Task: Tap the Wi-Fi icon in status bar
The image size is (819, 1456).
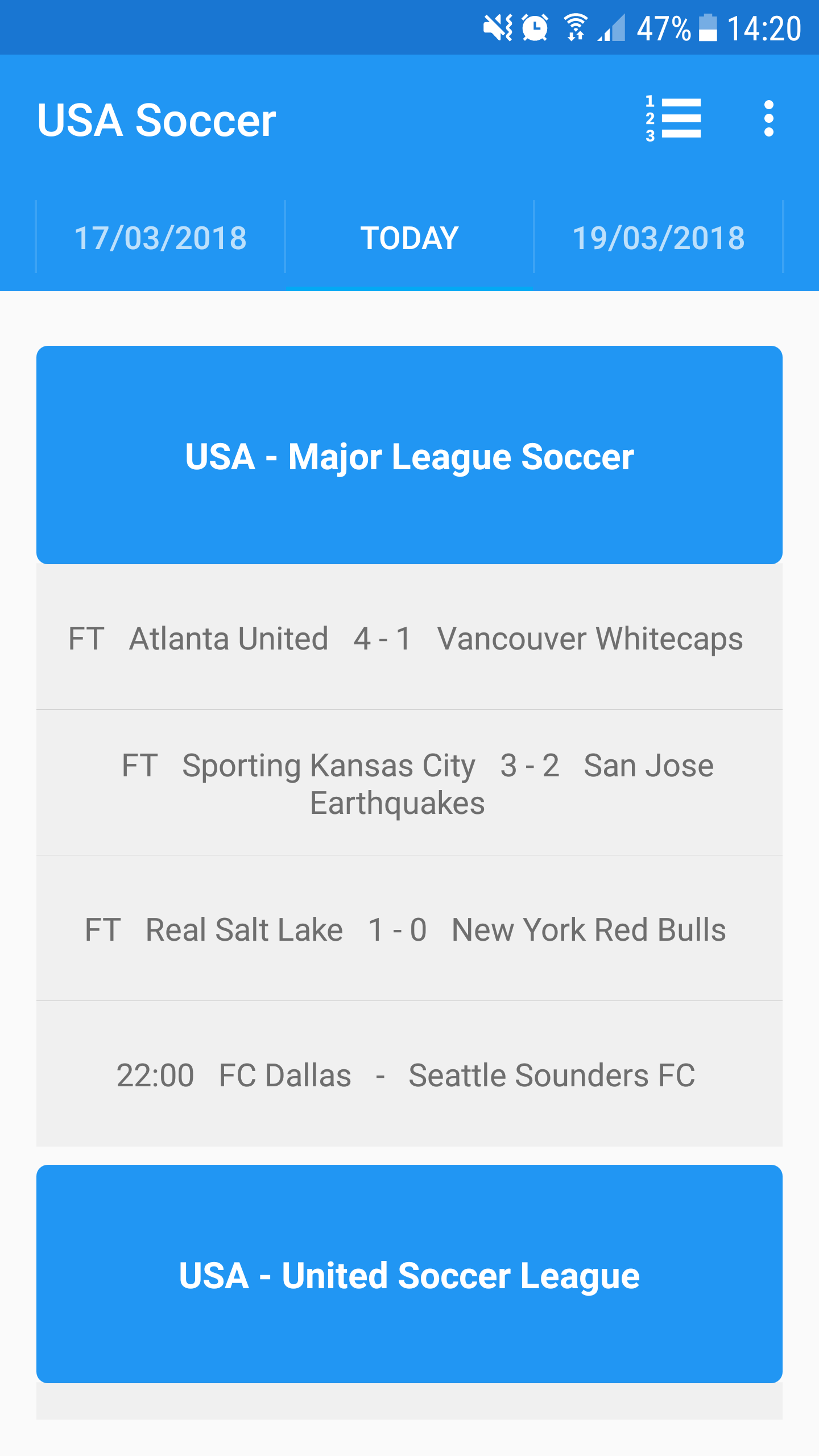Action: [x=574, y=26]
